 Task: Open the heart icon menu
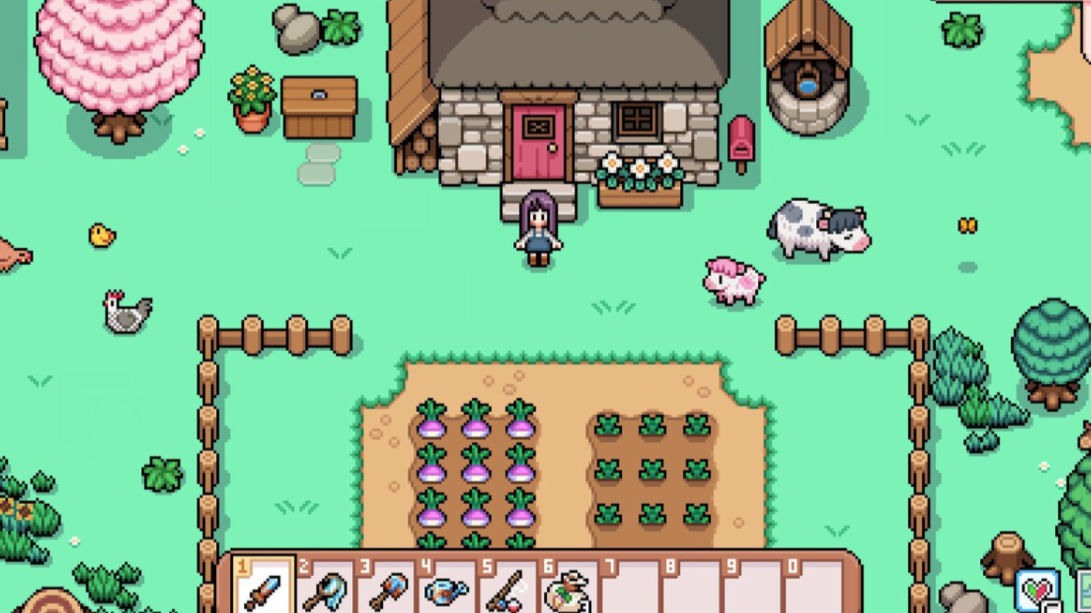(x=1036, y=590)
